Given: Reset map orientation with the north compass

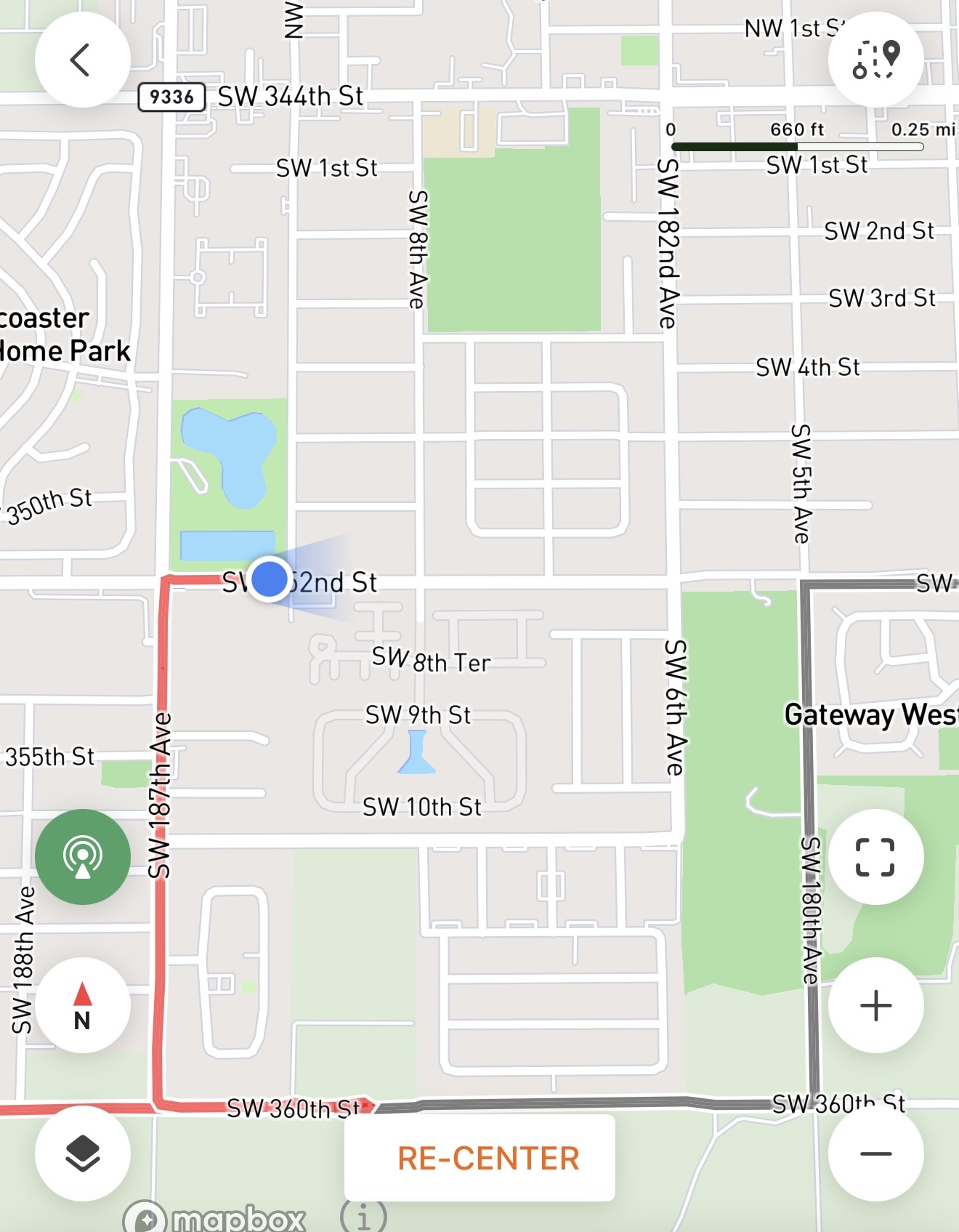Looking at the screenshot, I should [83, 1005].
